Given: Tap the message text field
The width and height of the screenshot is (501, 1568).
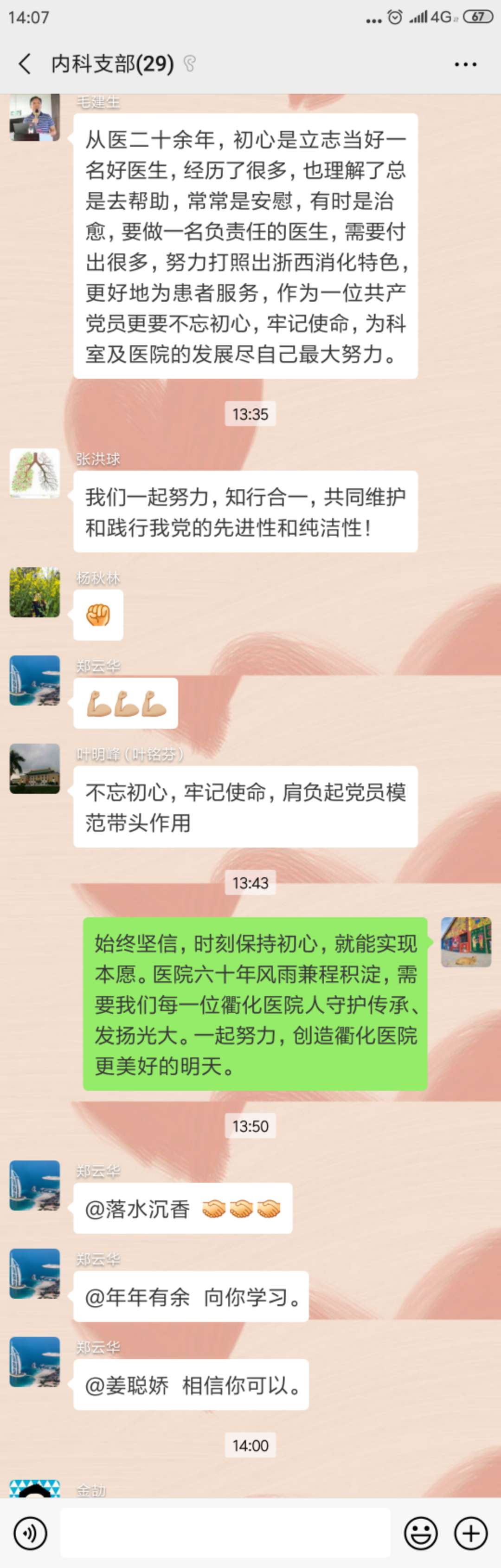Looking at the screenshot, I should [225, 1532].
